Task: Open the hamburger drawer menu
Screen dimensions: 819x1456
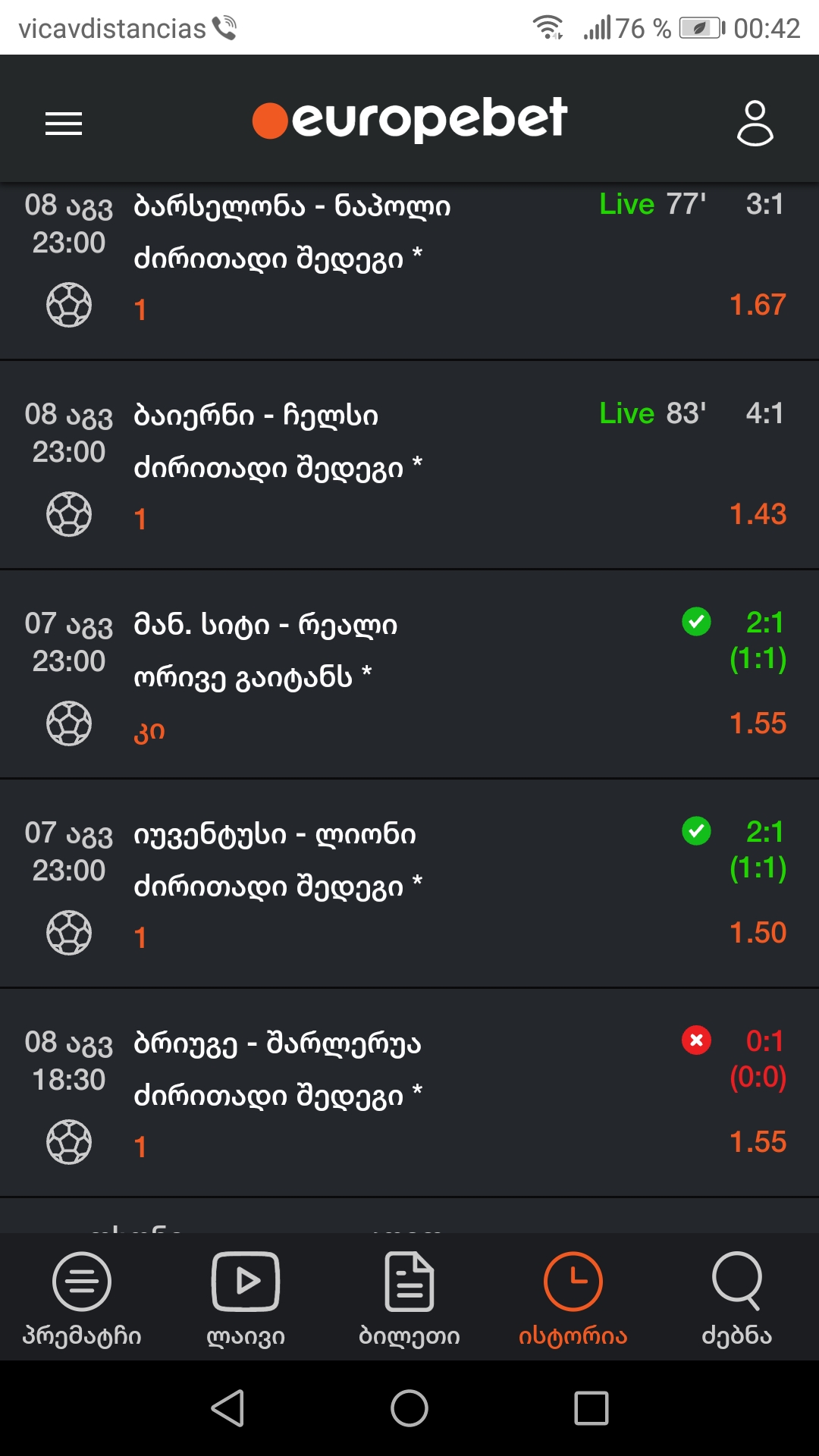Action: pyautogui.click(x=64, y=123)
